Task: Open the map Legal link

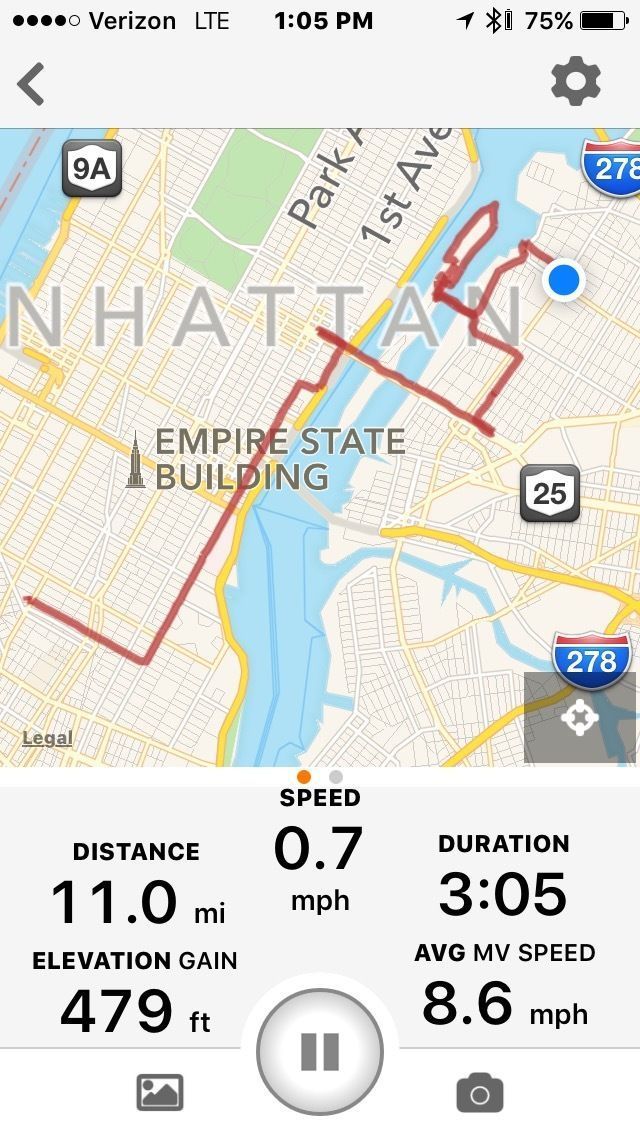Action: pos(47,738)
